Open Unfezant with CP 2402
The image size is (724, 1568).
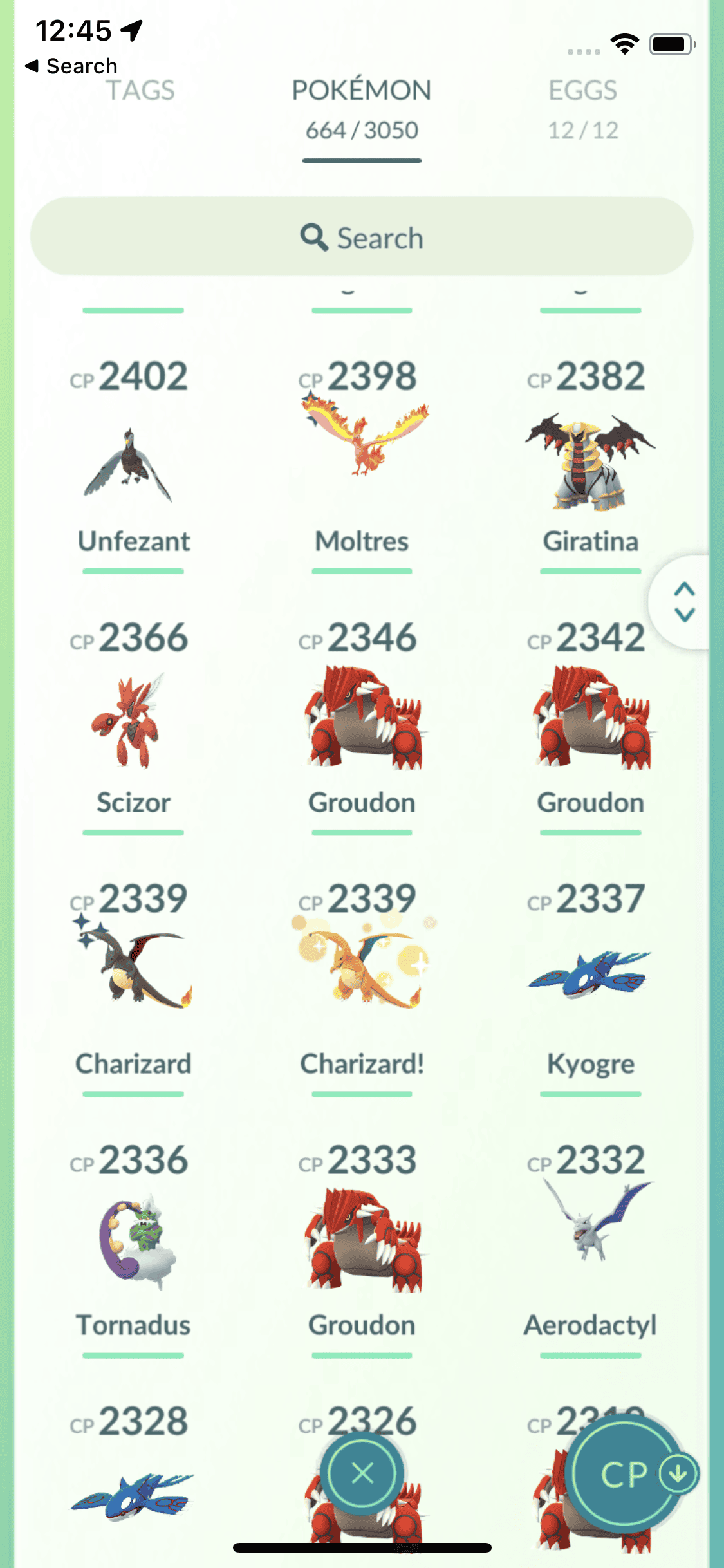coord(133,463)
